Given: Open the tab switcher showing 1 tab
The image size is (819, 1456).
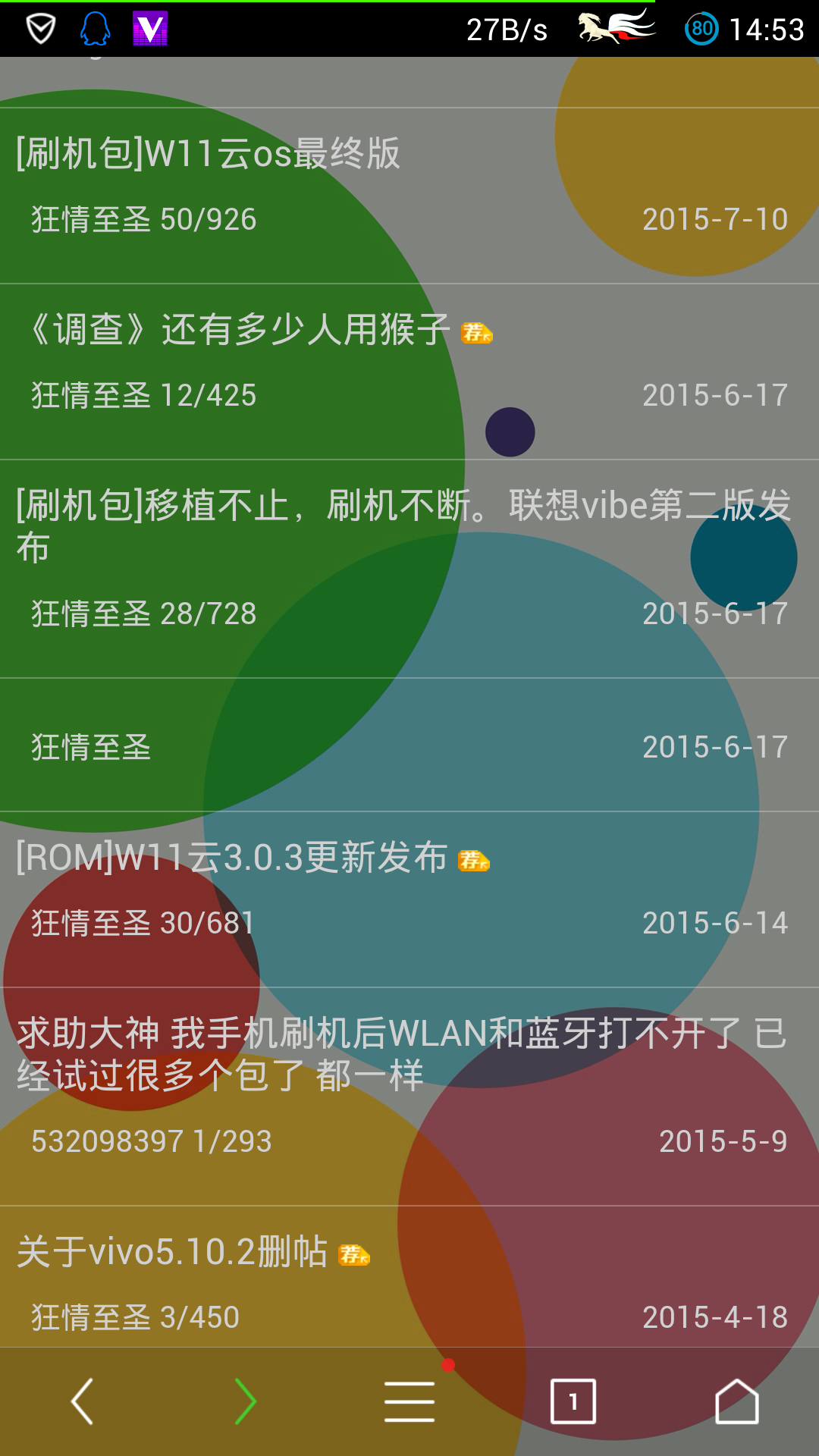Looking at the screenshot, I should click(x=573, y=1401).
